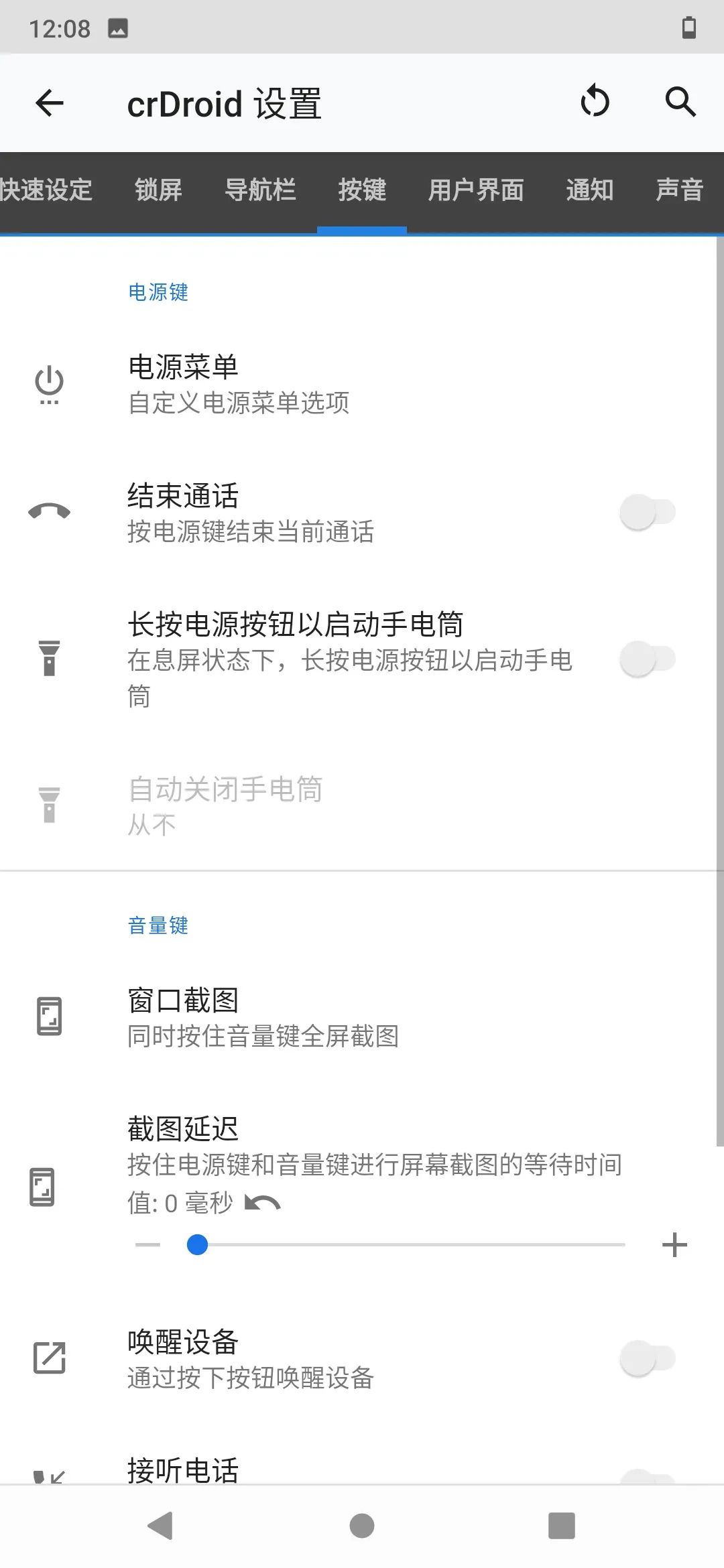Tap the system home button
The width and height of the screenshot is (724, 1568).
[x=362, y=1526]
